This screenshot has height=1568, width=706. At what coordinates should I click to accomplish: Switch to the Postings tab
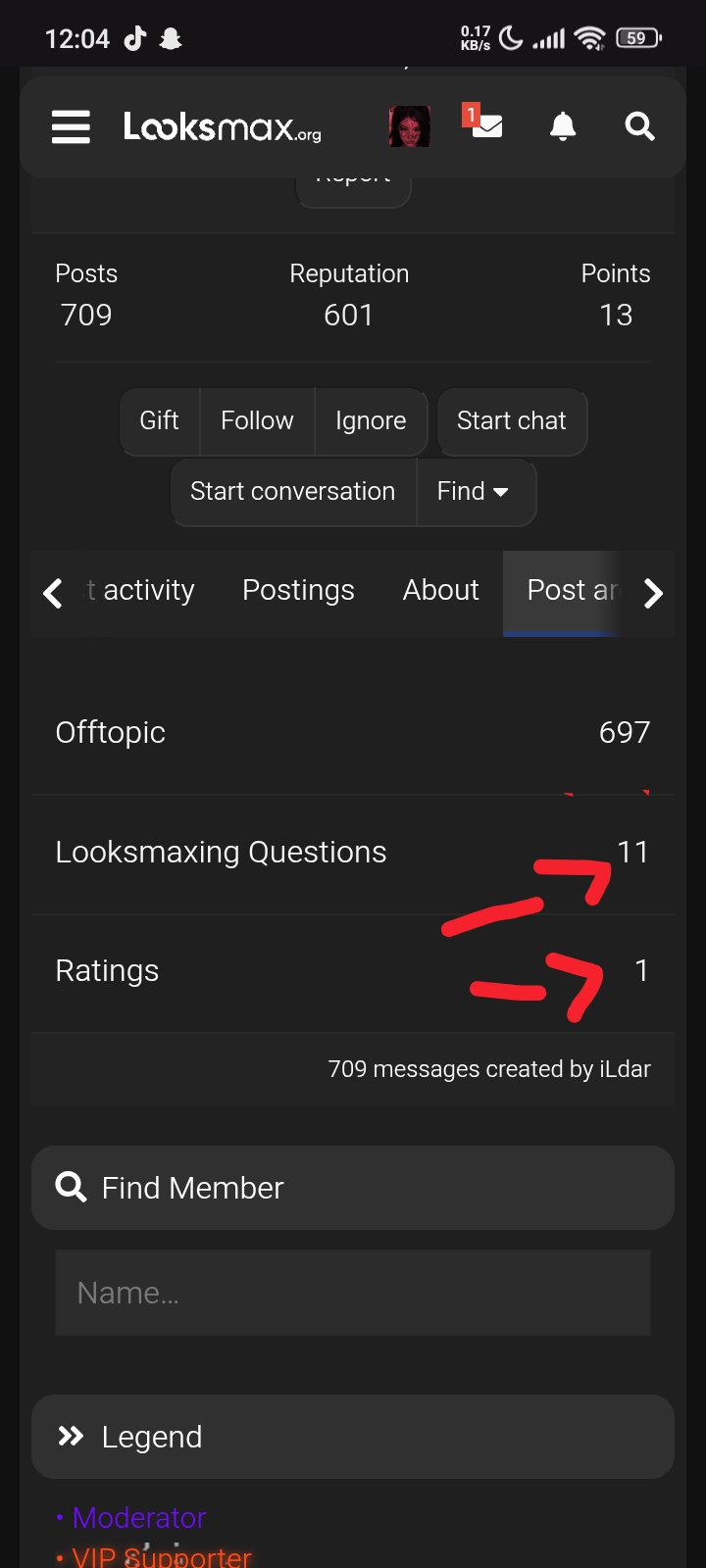pos(298,590)
